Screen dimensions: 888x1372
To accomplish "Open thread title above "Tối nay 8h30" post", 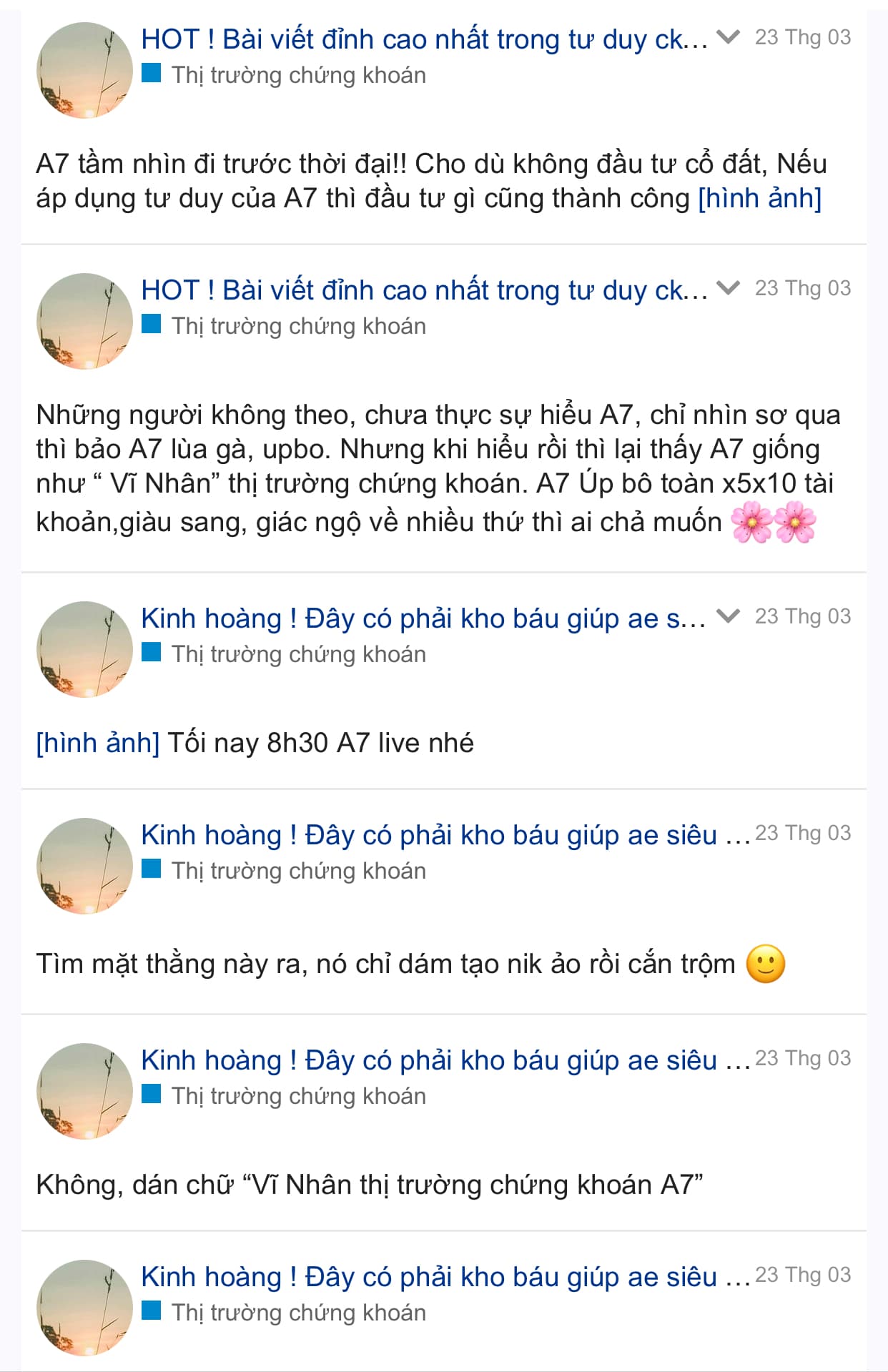I will click(x=423, y=618).
